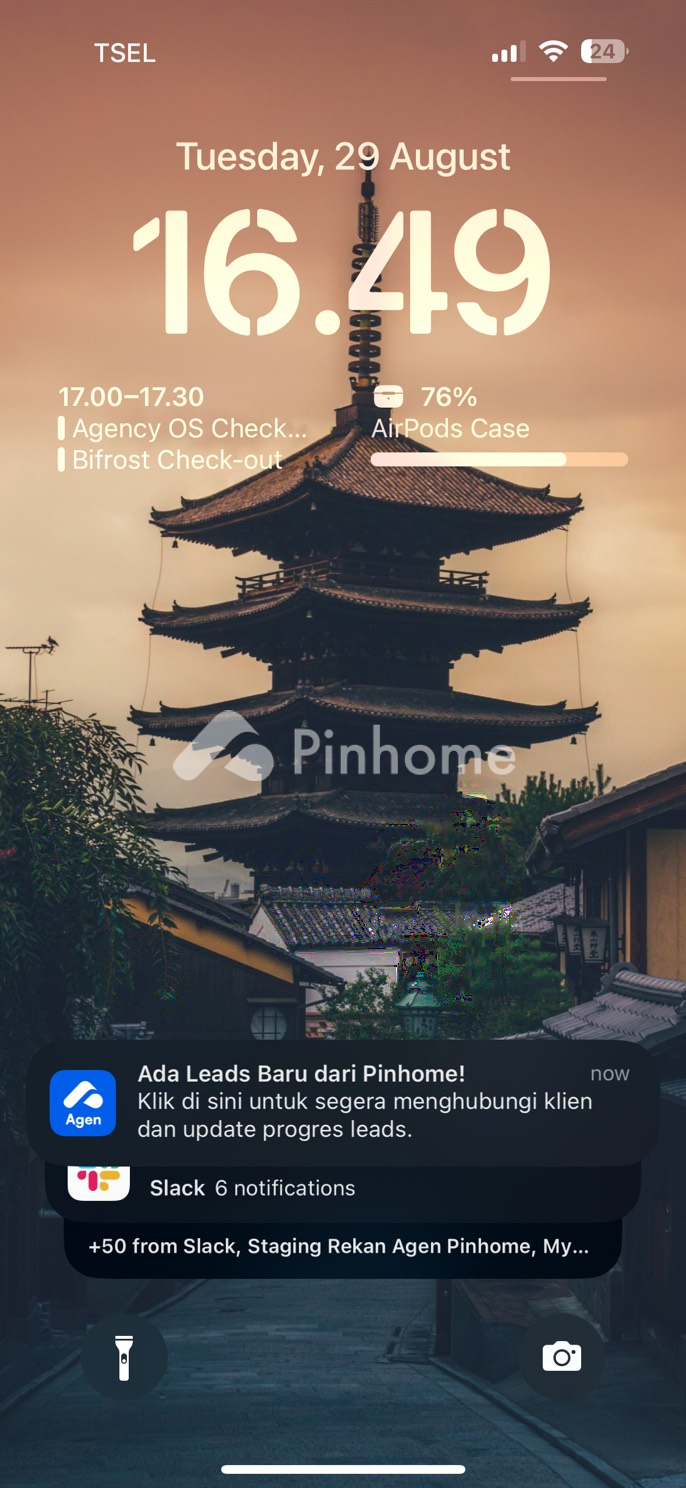The image size is (686, 1488).
Task: Turn on the flashlight
Action: [x=124, y=1357]
